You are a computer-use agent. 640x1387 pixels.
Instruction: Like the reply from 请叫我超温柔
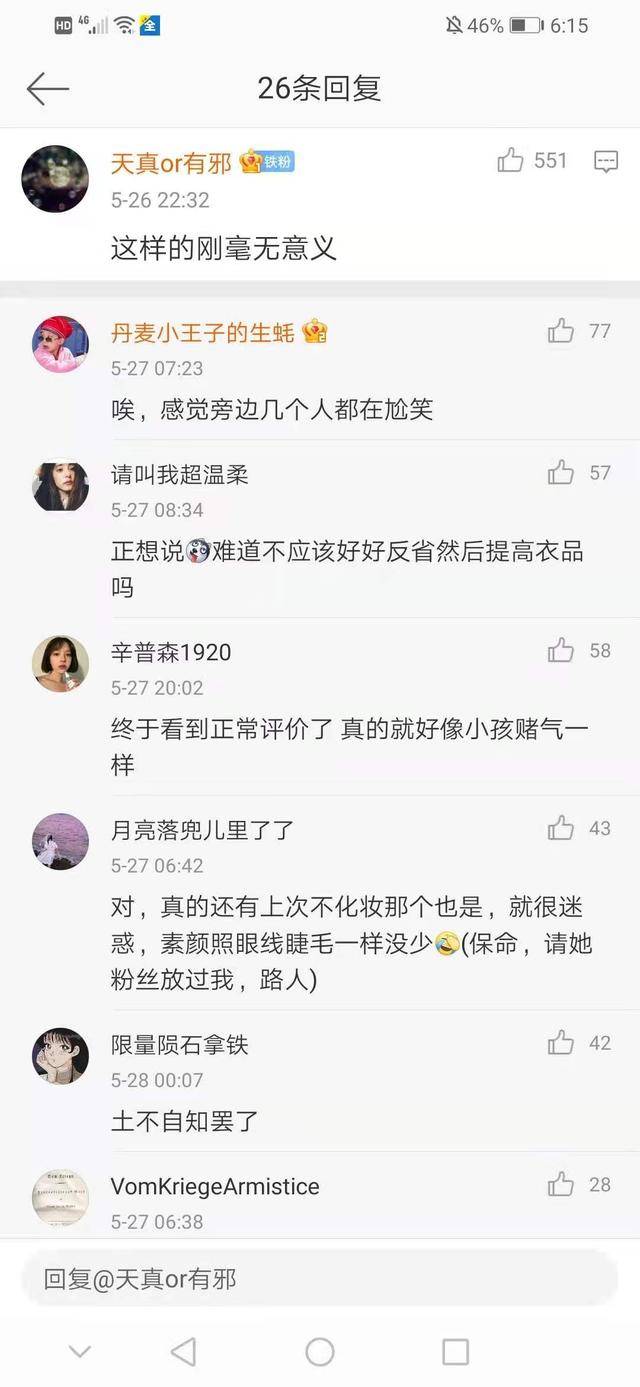(x=561, y=473)
